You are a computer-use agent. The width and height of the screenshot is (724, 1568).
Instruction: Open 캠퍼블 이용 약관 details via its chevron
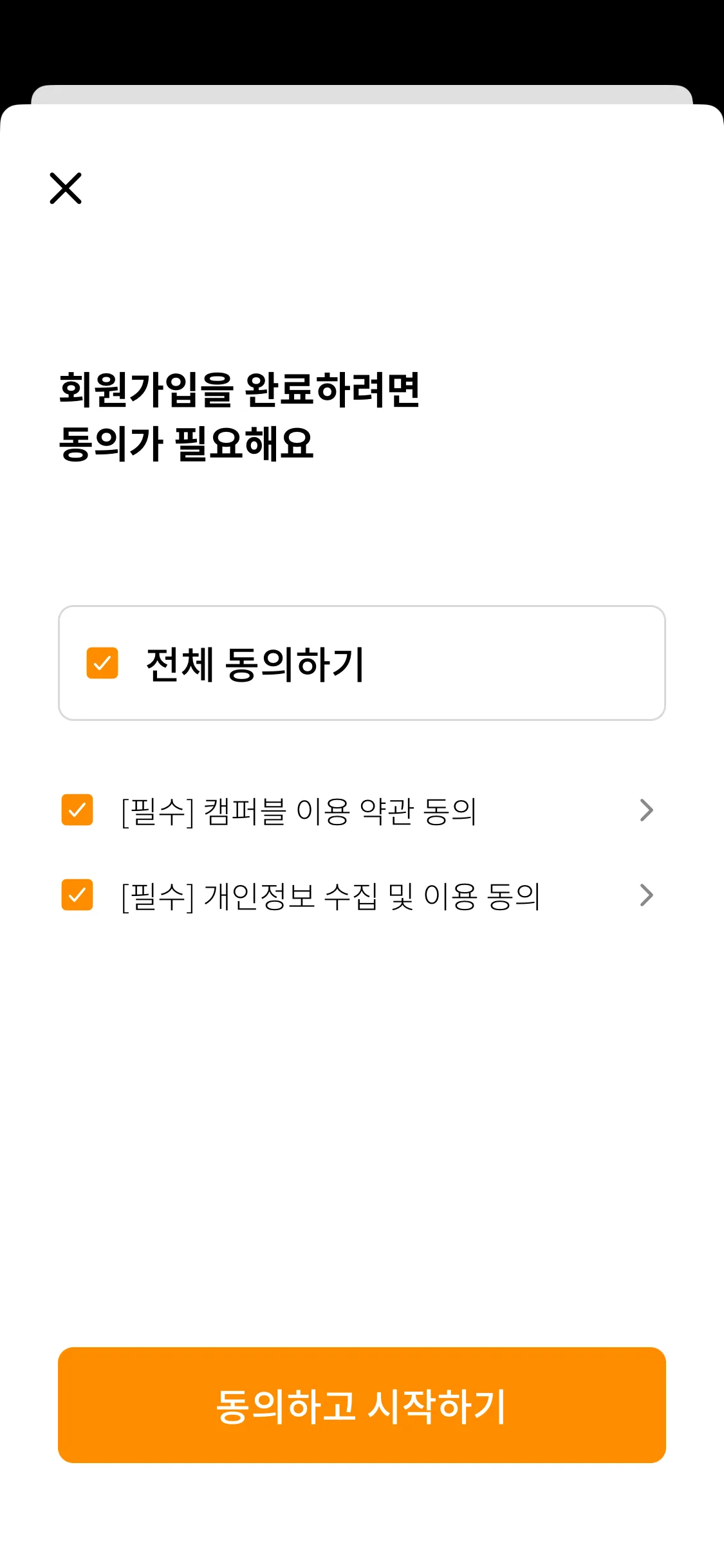[646, 810]
